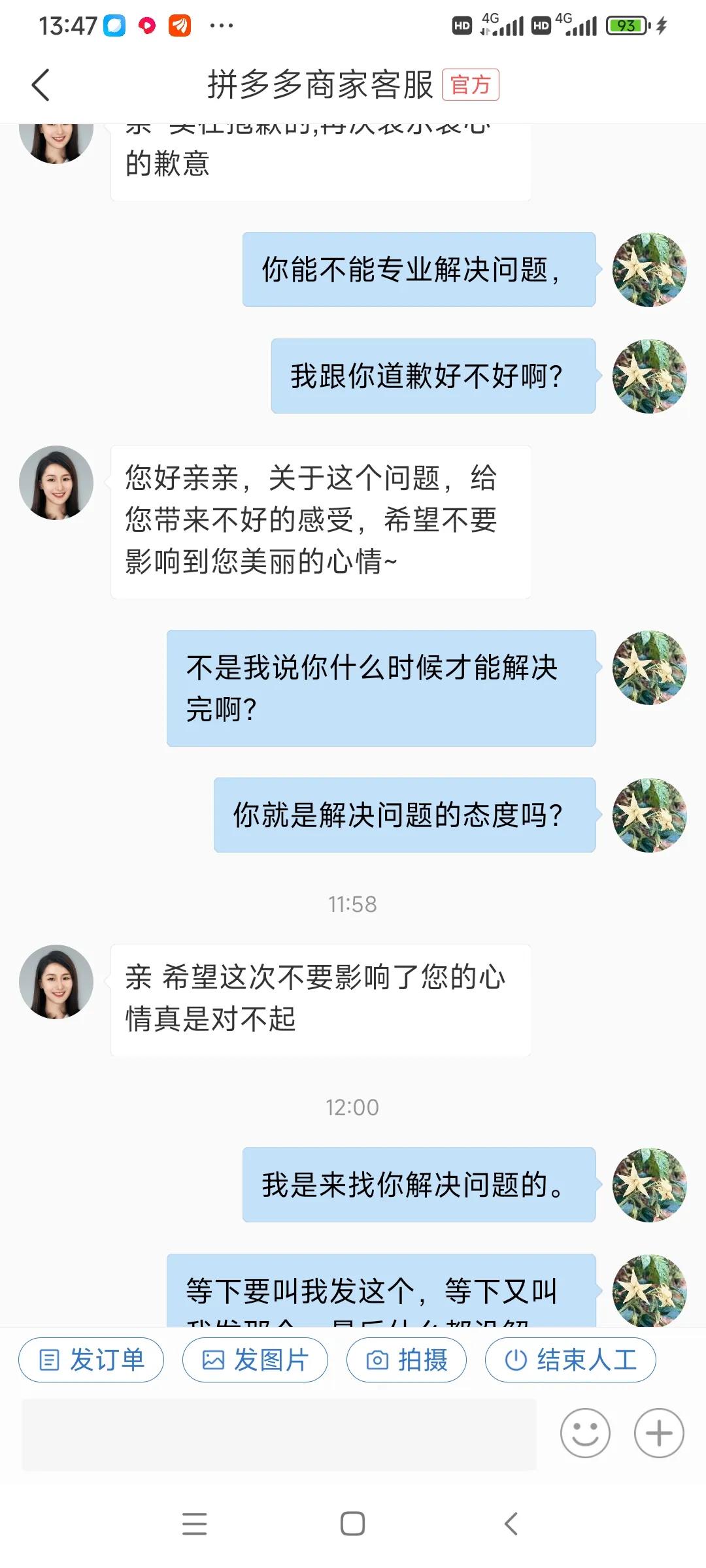The width and height of the screenshot is (706, 1568).
Task: Tap your own flower avatar photo
Action: (650, 270)
